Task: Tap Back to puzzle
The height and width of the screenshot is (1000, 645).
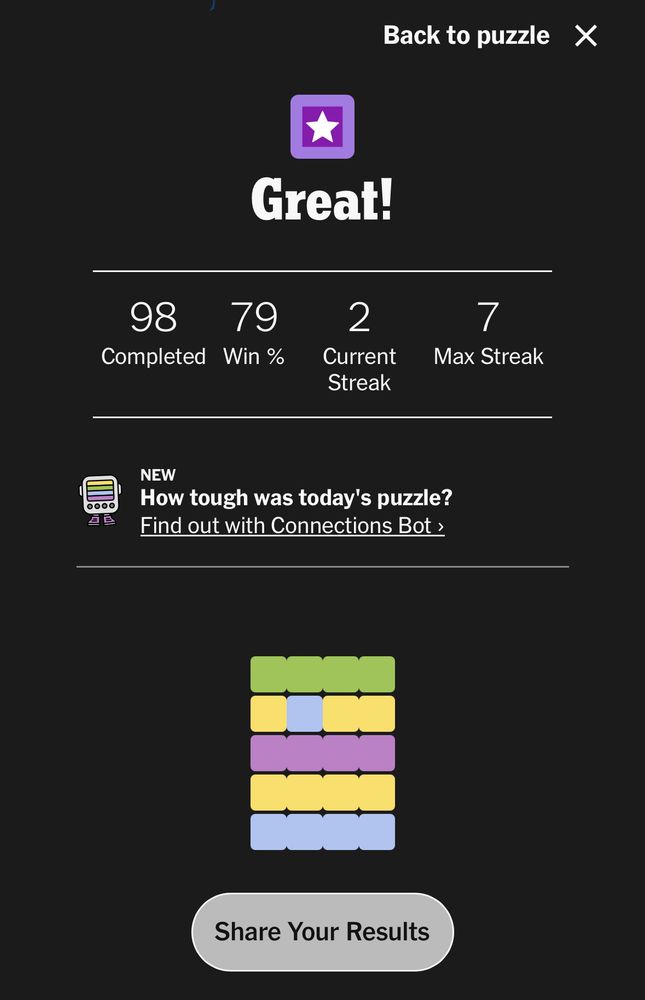Action: pos(466,36)
